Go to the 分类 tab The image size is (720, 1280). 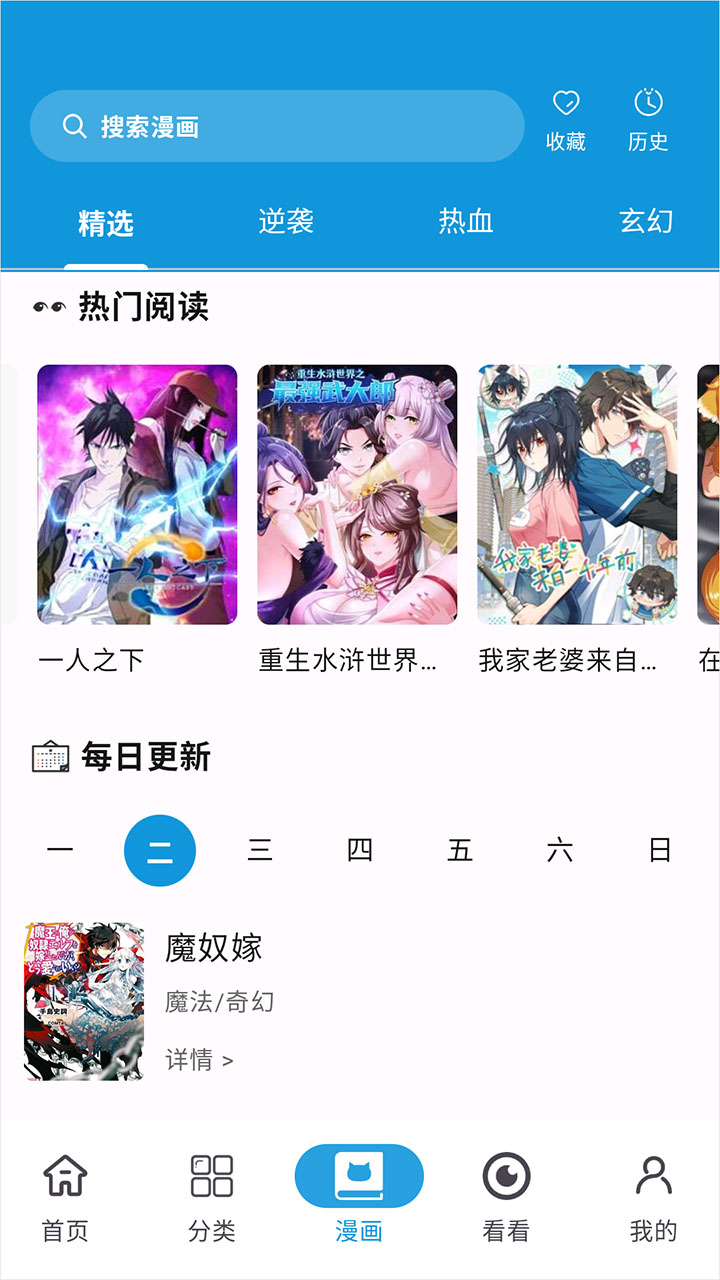coord(212,1197)
